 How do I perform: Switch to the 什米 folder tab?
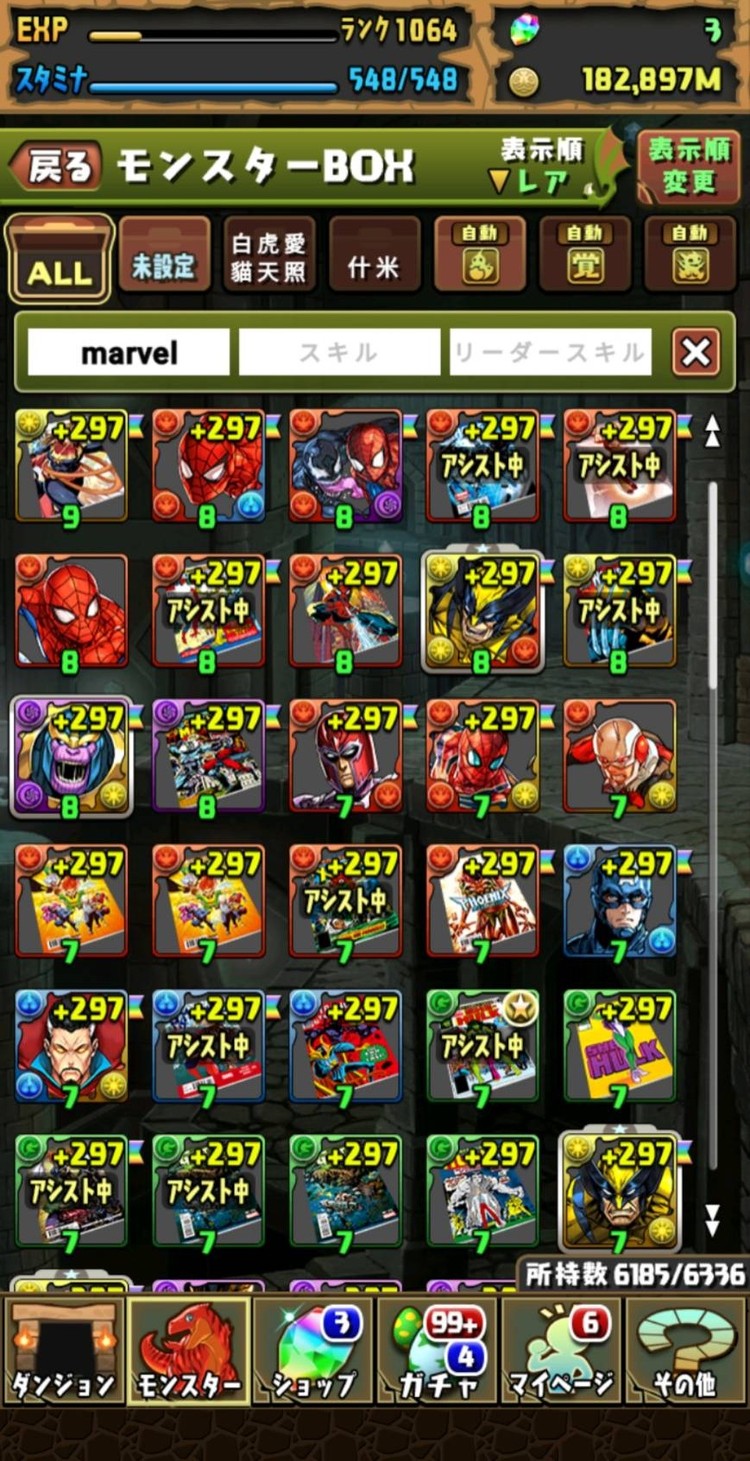tap(374, 256)
